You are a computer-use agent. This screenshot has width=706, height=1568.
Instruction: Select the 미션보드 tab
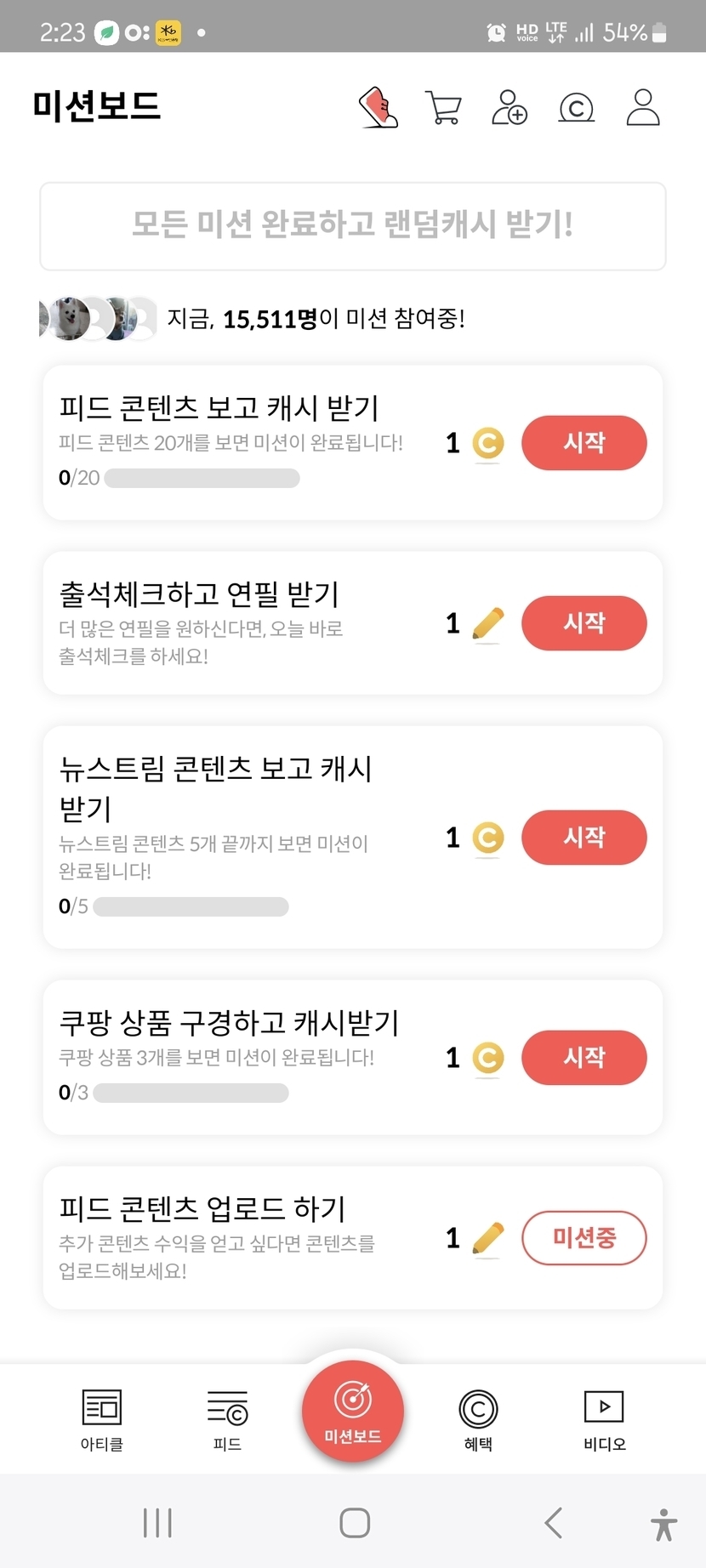tap(352, 1412)
